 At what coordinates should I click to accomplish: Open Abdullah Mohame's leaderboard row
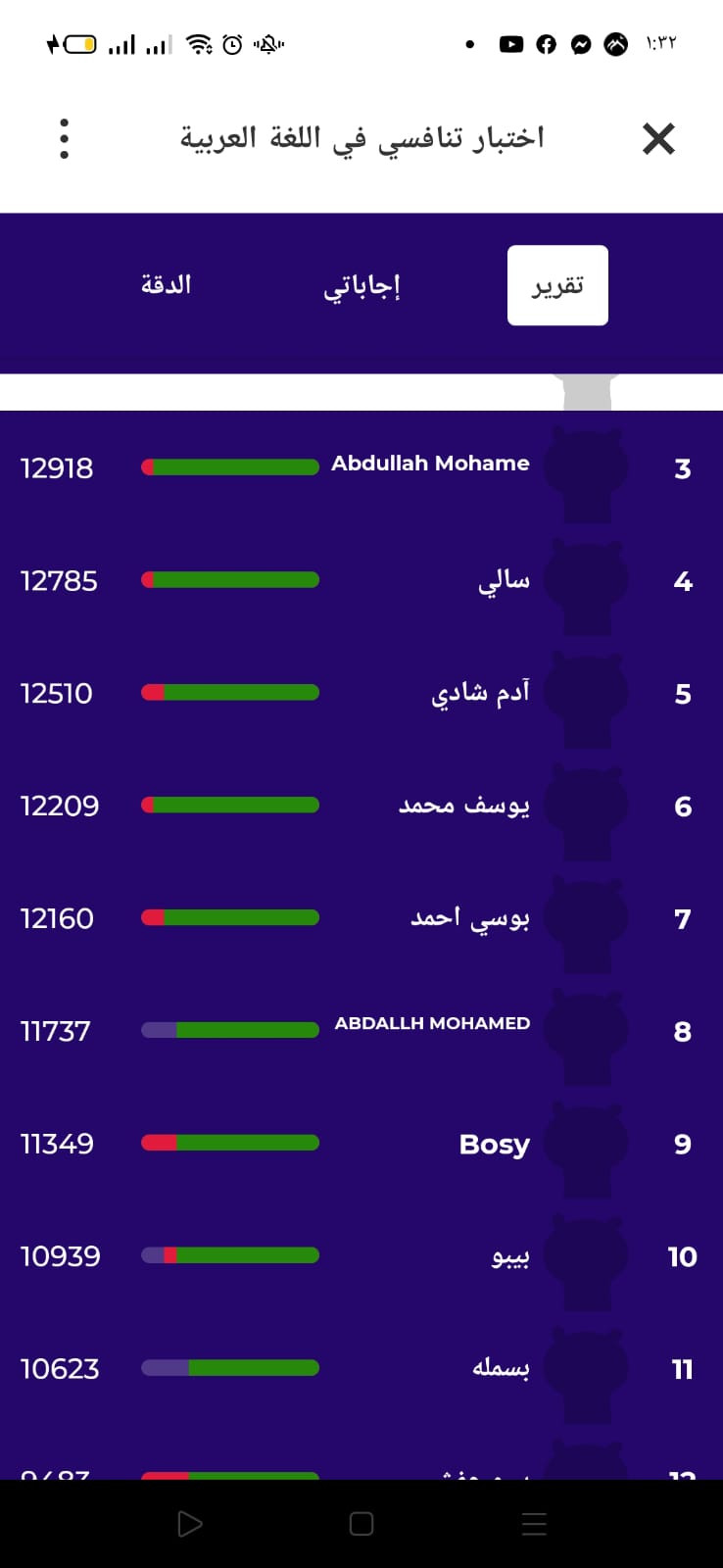pyautogui.click(x=361, y=467)
